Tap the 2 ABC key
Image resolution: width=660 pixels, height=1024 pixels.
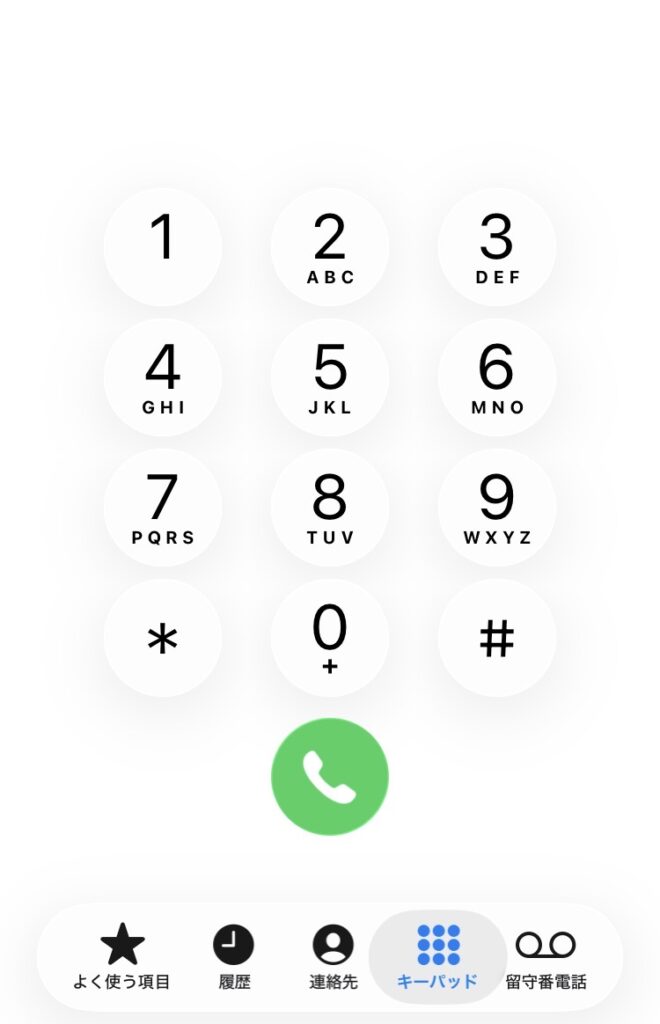pos(330,246)
